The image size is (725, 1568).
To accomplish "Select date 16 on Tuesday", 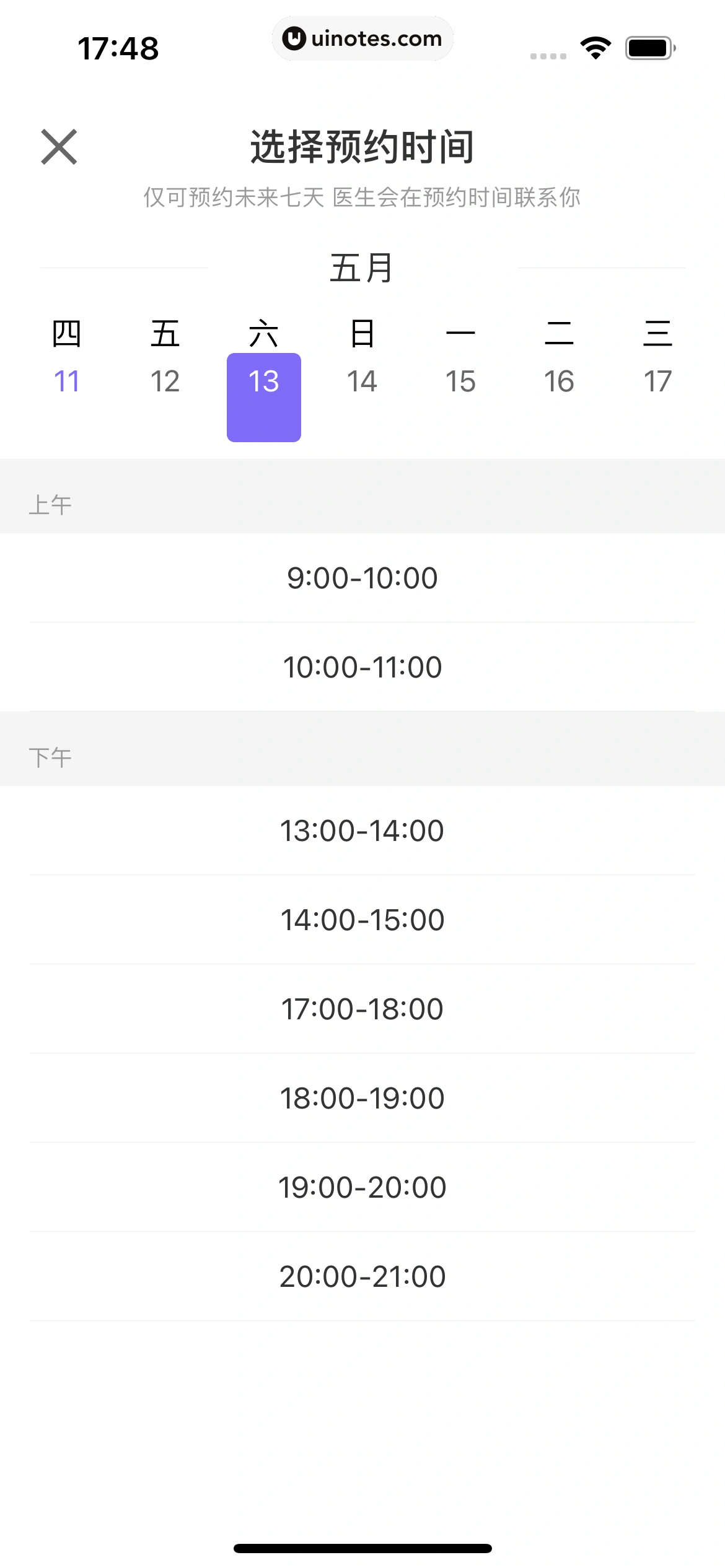I will [559, 381].
